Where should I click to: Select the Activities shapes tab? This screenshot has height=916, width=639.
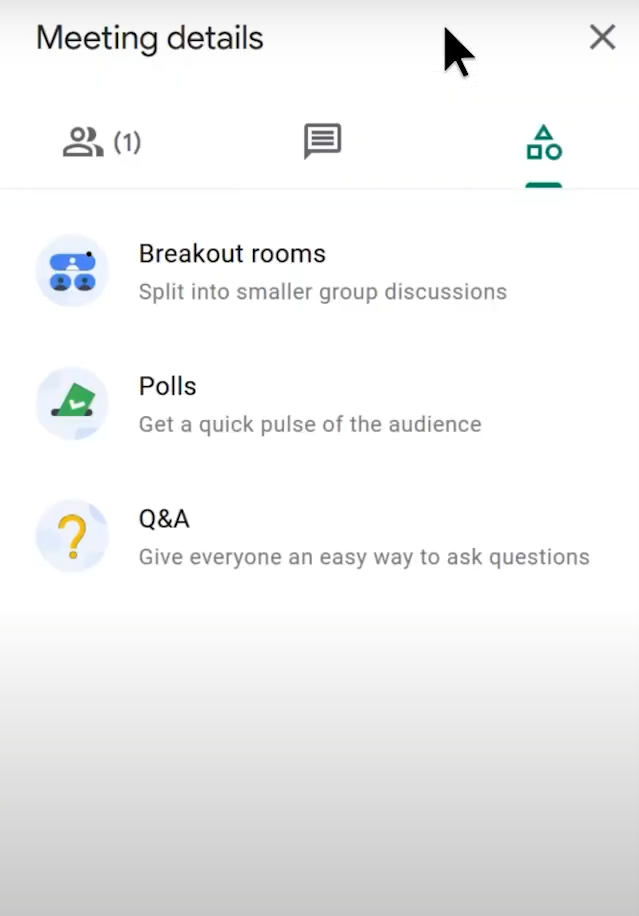tap(543, 143)
